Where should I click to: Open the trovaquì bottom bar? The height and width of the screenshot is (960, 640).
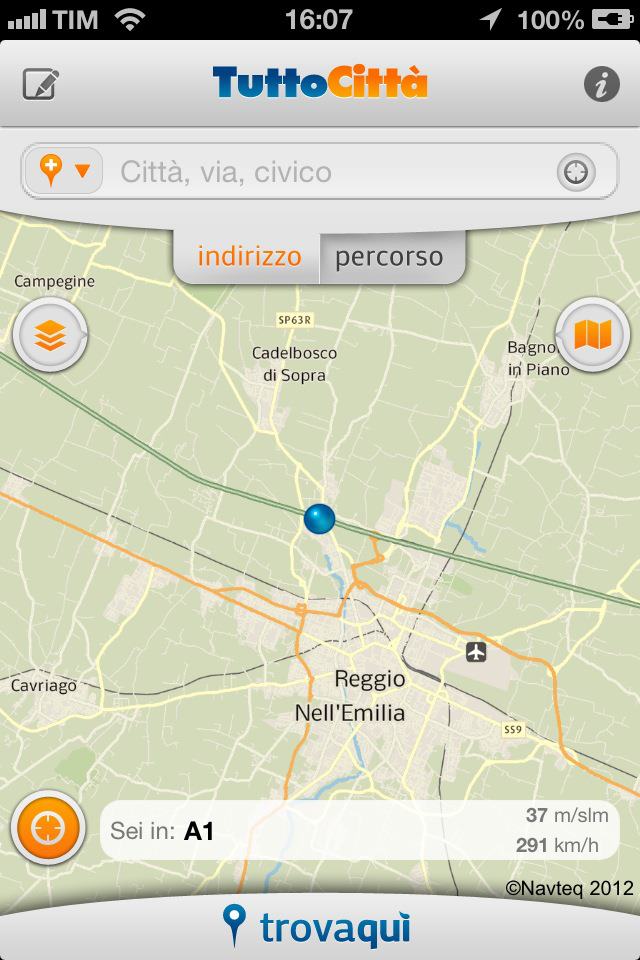(320, 927)
